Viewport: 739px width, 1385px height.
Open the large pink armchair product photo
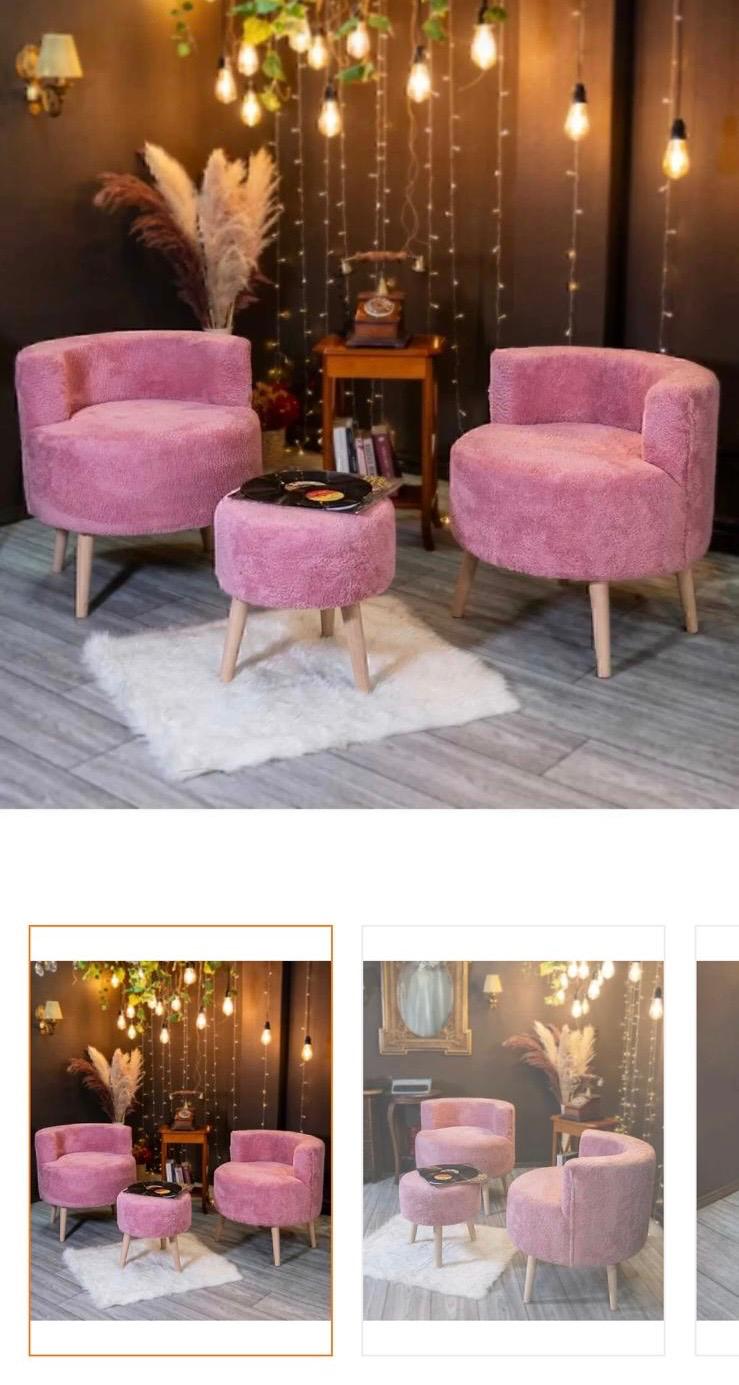pos(369,404)
